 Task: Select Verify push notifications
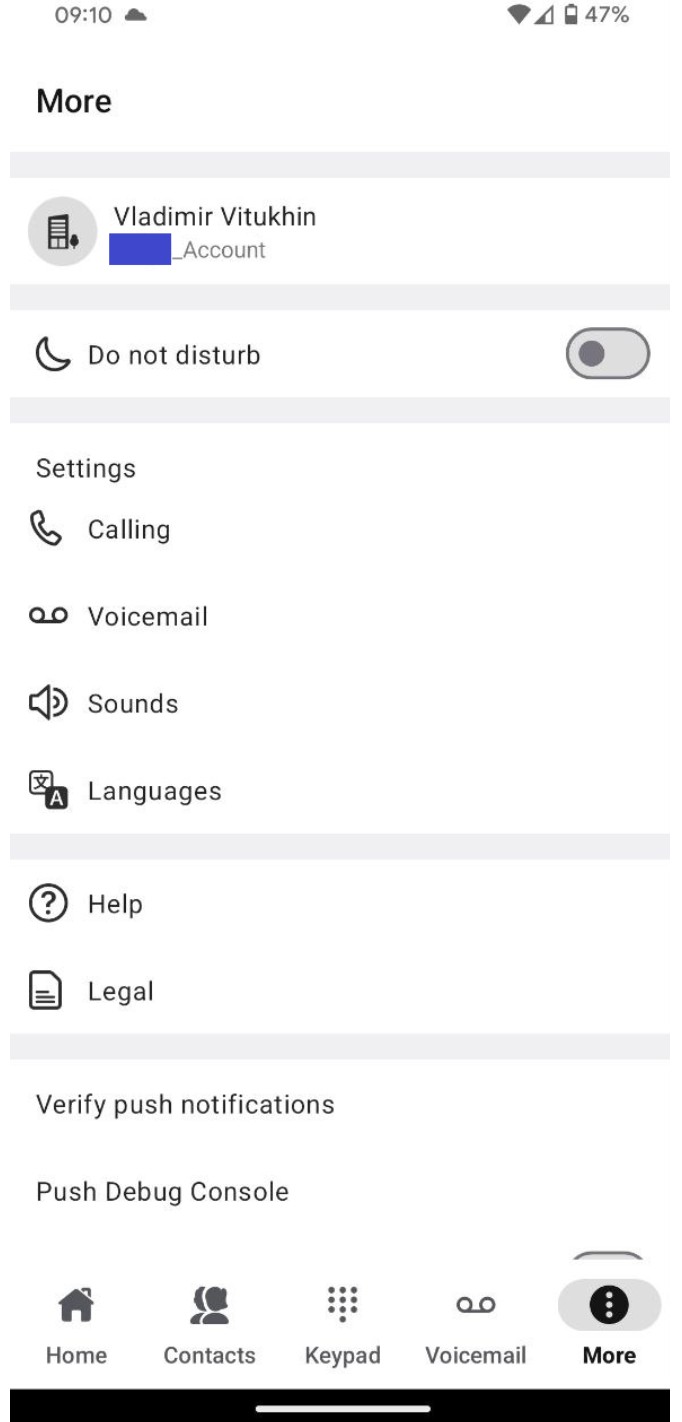click(340, 1104)
